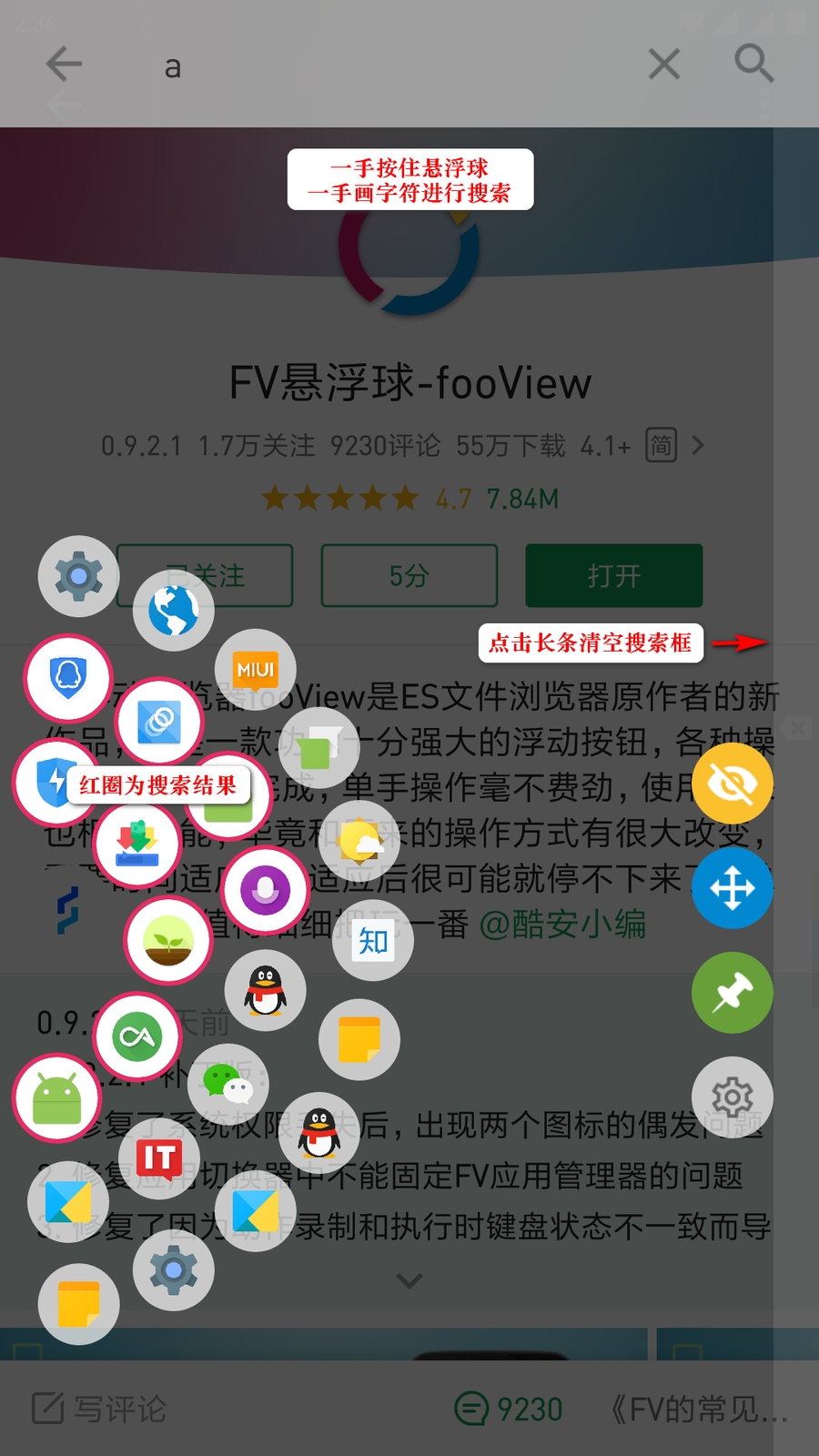Hide the float ball with the yellow eye button

tap(733, 783)
